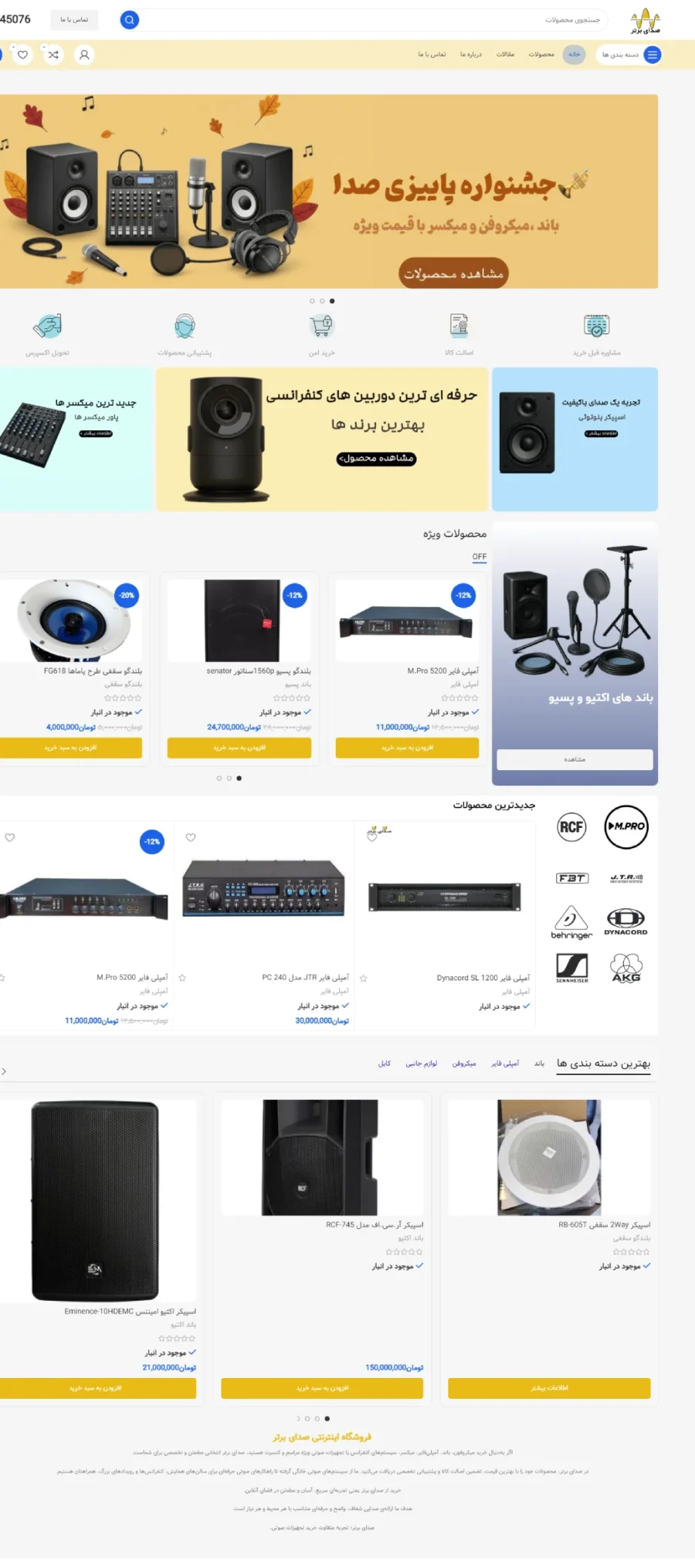Add RCF-745 speaker to cart
The height and width of the screenshot is (1568, 695).
click(322, 1388)
